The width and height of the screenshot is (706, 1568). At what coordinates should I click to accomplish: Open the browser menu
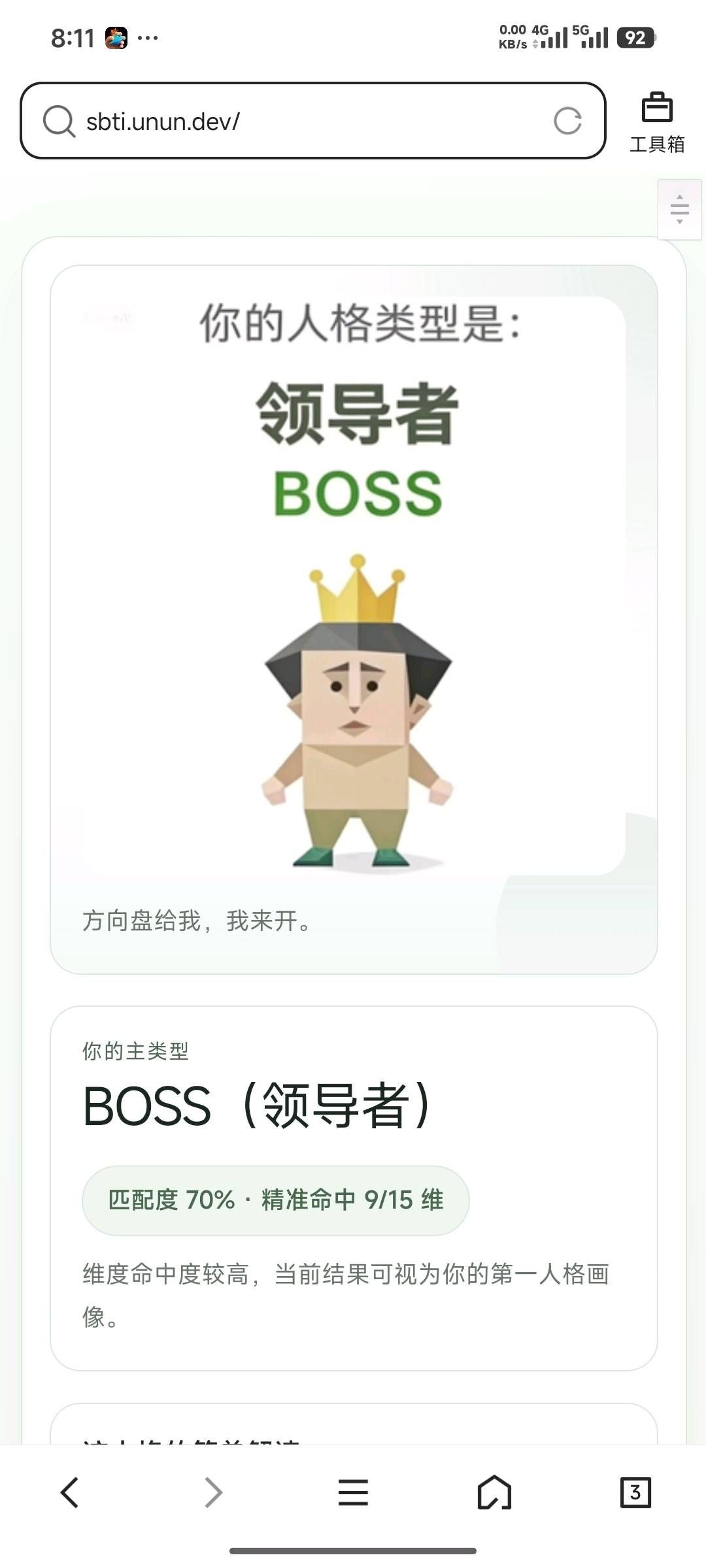(353, 1493)
